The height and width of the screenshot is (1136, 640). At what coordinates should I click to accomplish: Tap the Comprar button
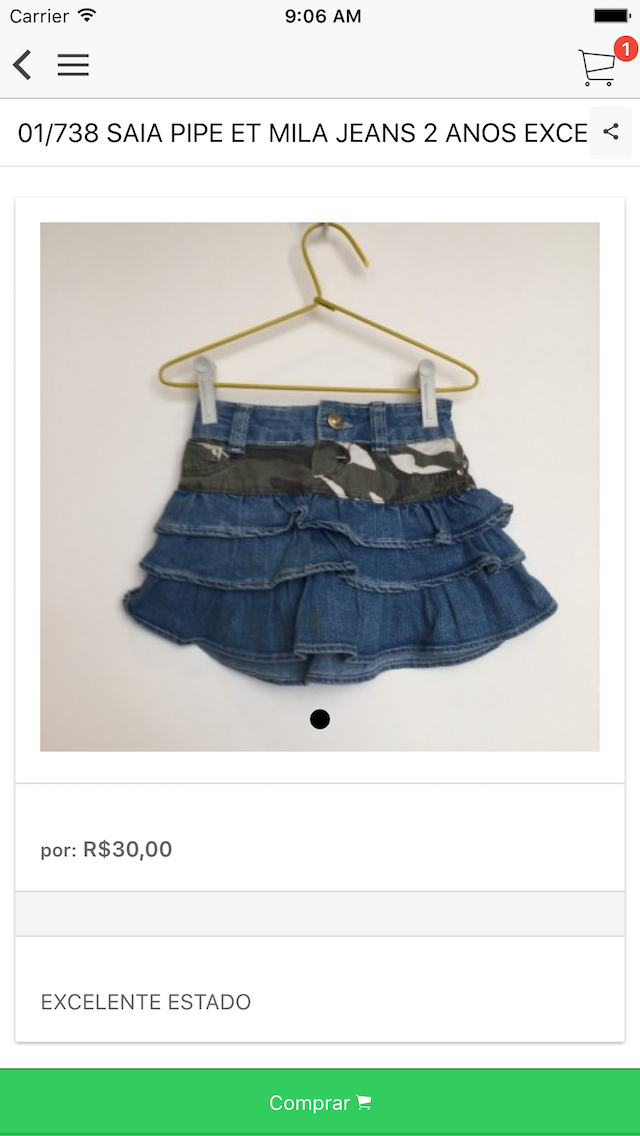[x=320, y=1102]
